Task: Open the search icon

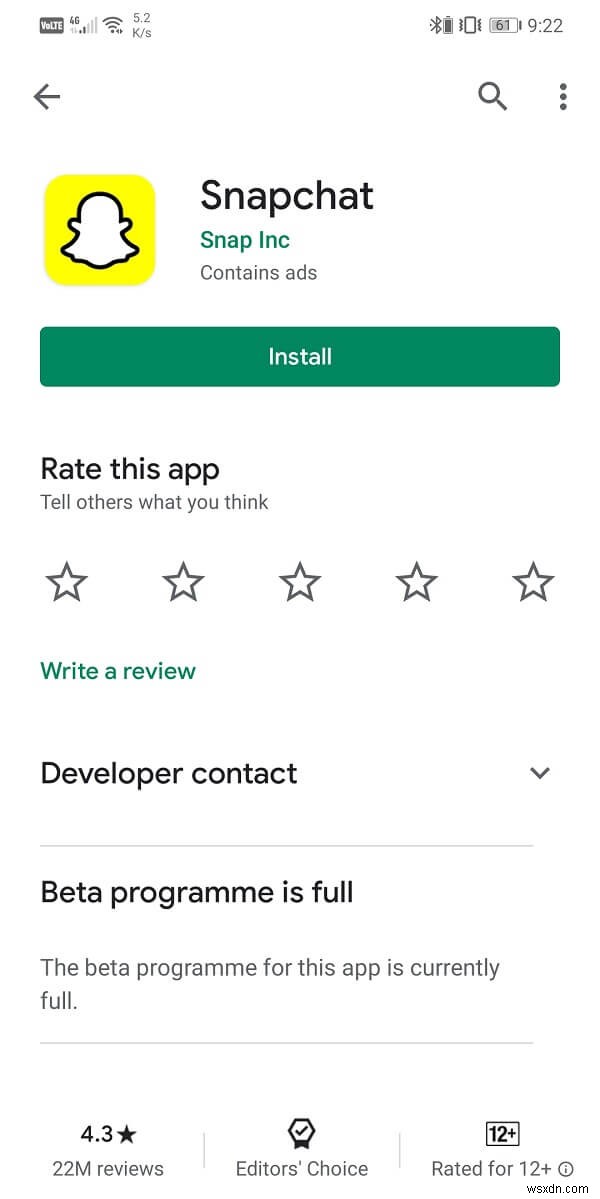Action: pos(492,97)
